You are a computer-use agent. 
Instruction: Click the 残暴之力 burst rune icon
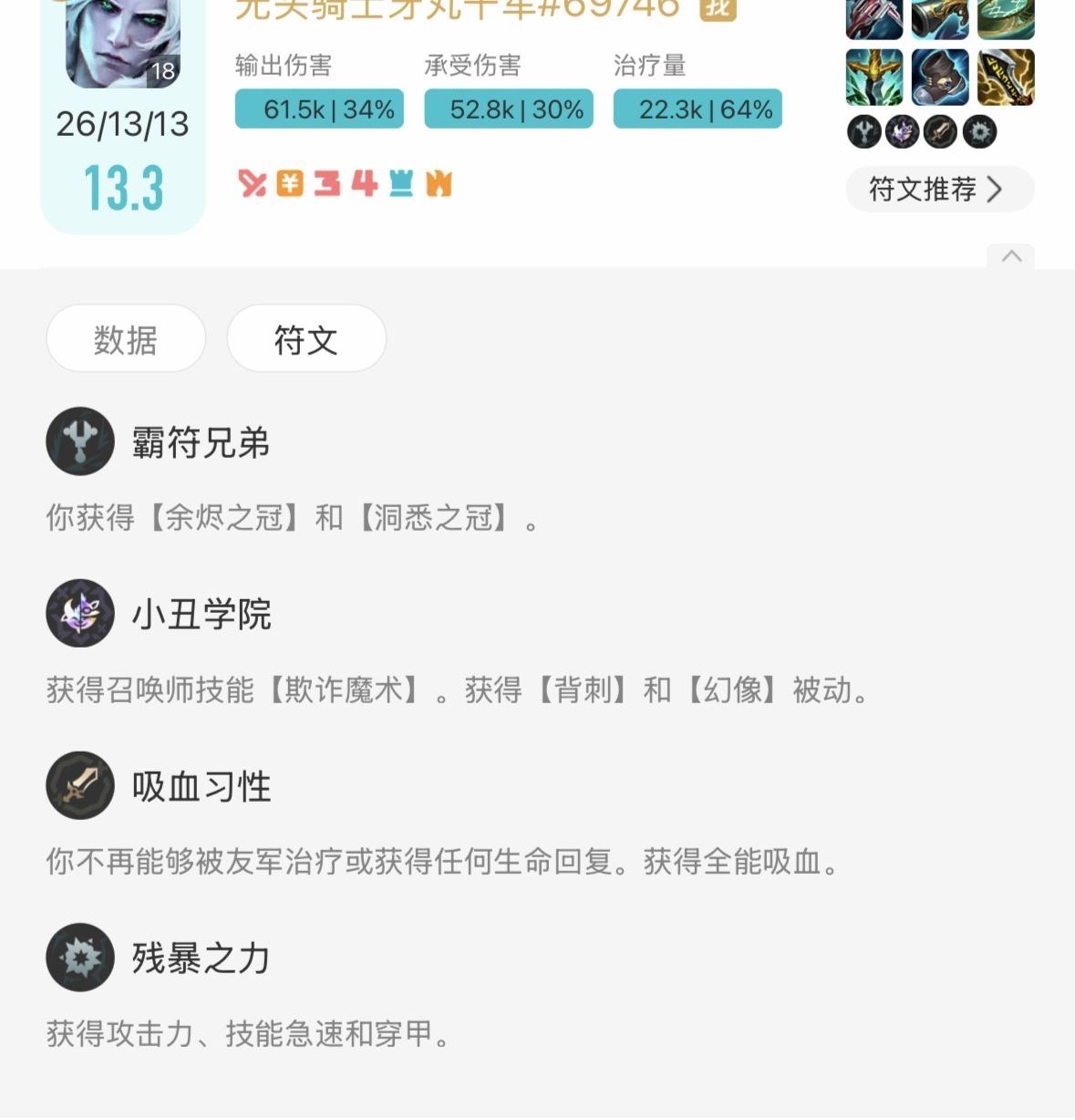[x=79, y=959]
